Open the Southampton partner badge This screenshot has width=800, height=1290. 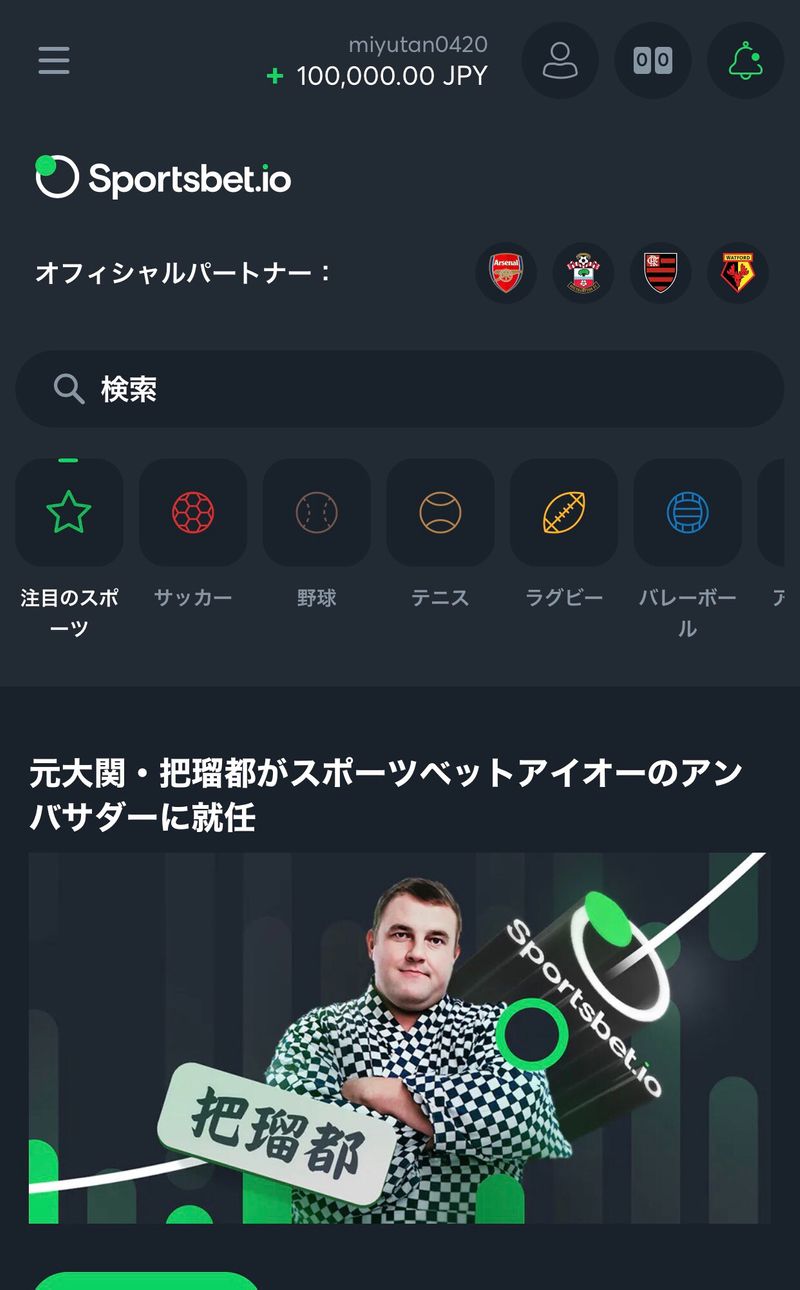coord(583,272)
